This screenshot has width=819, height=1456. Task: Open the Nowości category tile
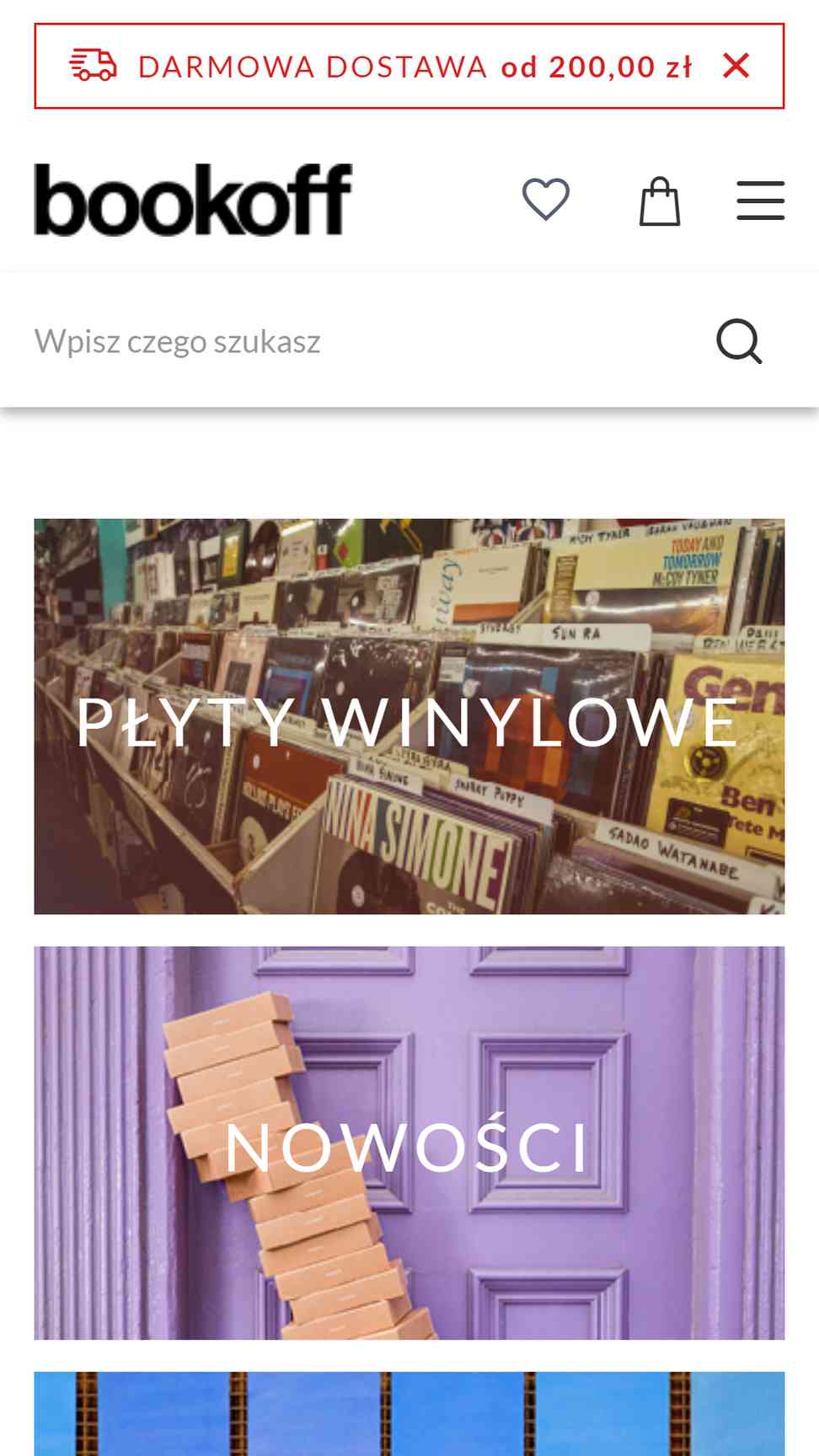tap(409, 1143)
